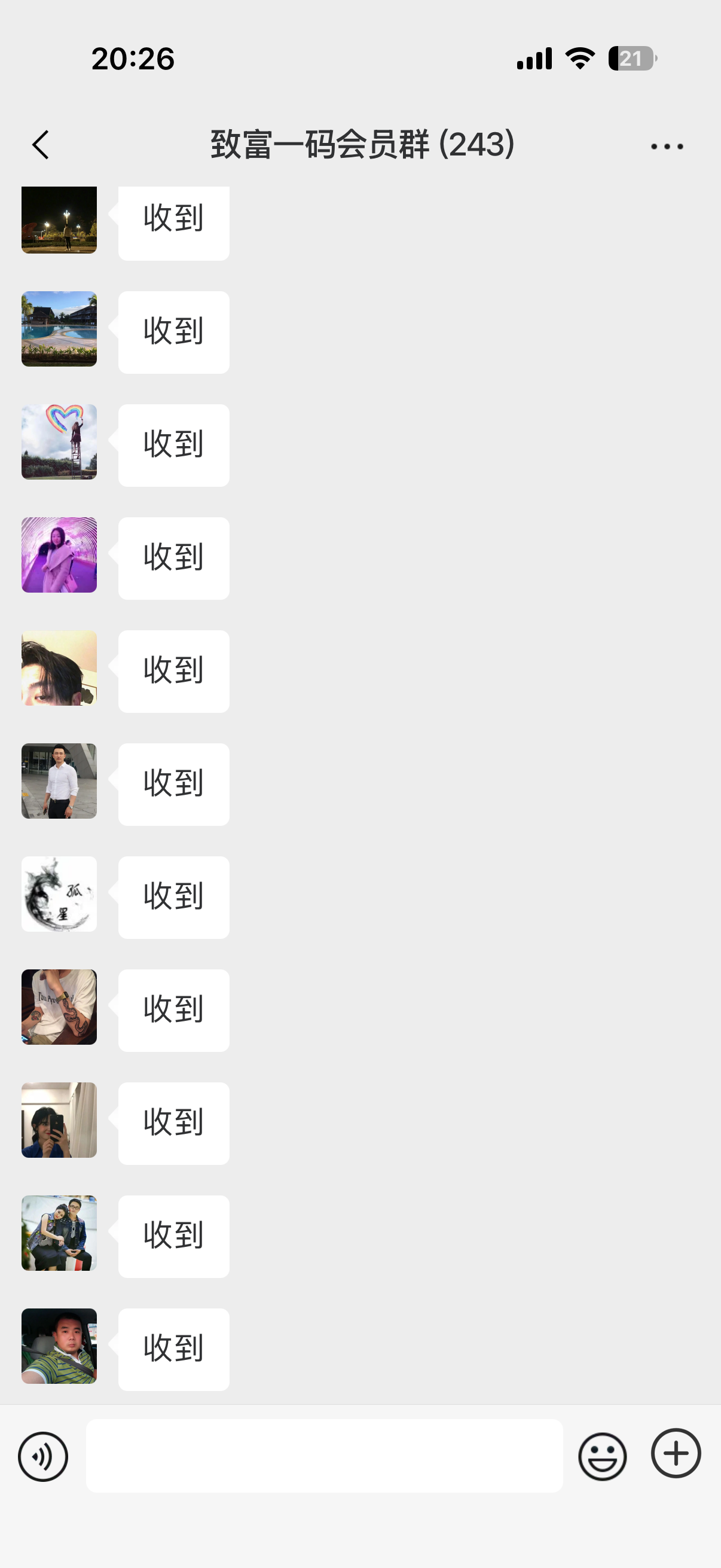View the couple photo avatar profile

pyautogui.click(x=59, y=1233)
